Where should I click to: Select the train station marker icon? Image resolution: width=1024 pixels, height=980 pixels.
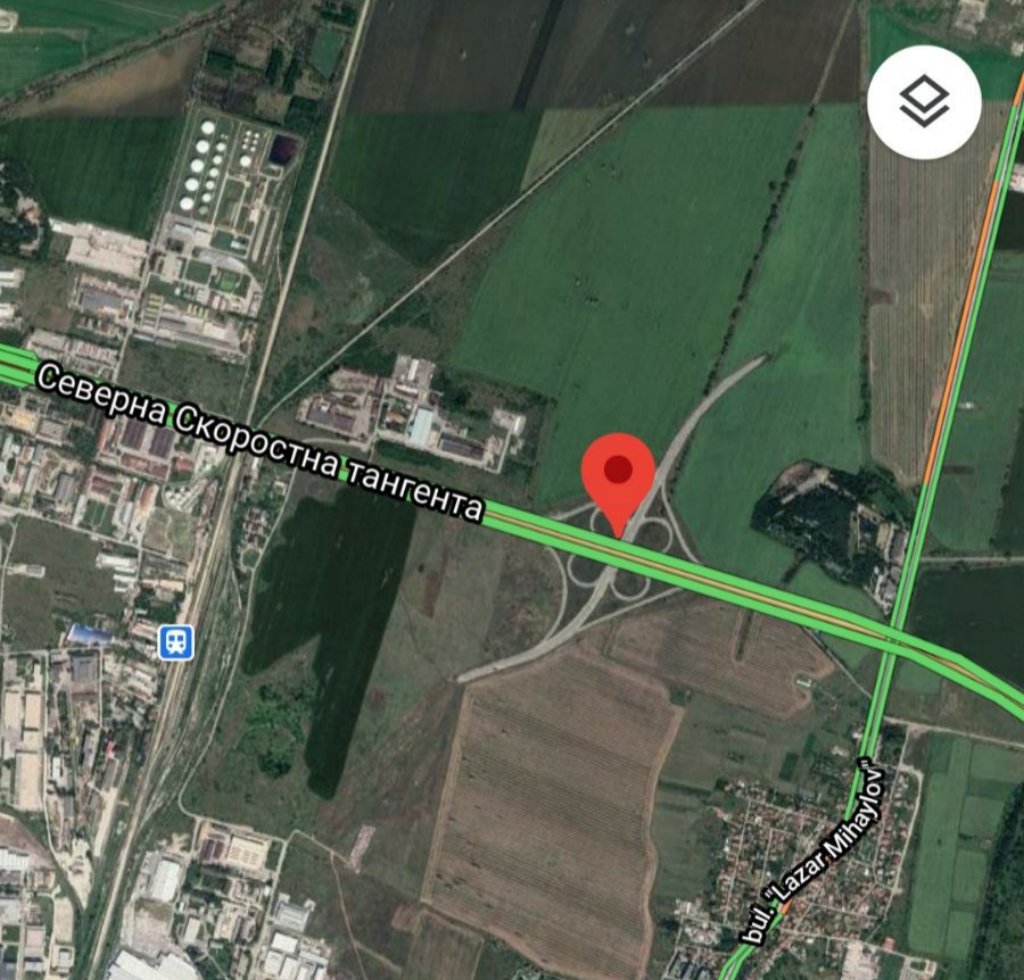[x=176, y=642]
